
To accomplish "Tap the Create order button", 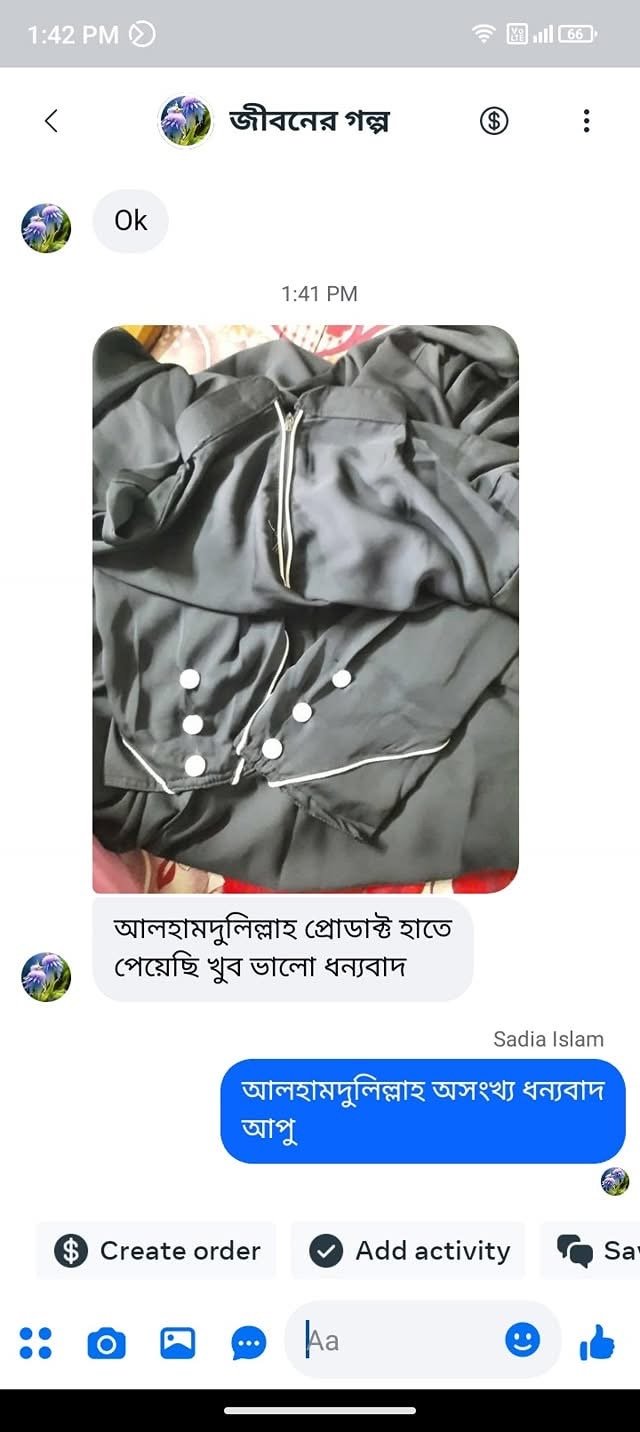I will [x=157, y=1250].
